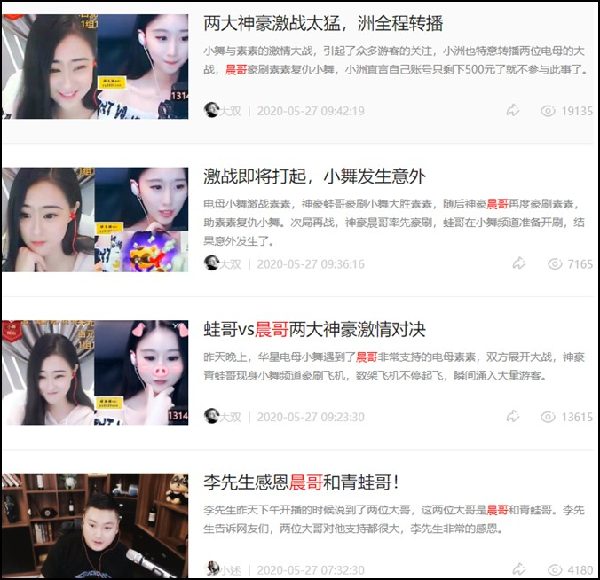Viewport: 600px width, 580px height.
Task: Share the 两大神豪激战太猛 article
Action: click(514, 111)
